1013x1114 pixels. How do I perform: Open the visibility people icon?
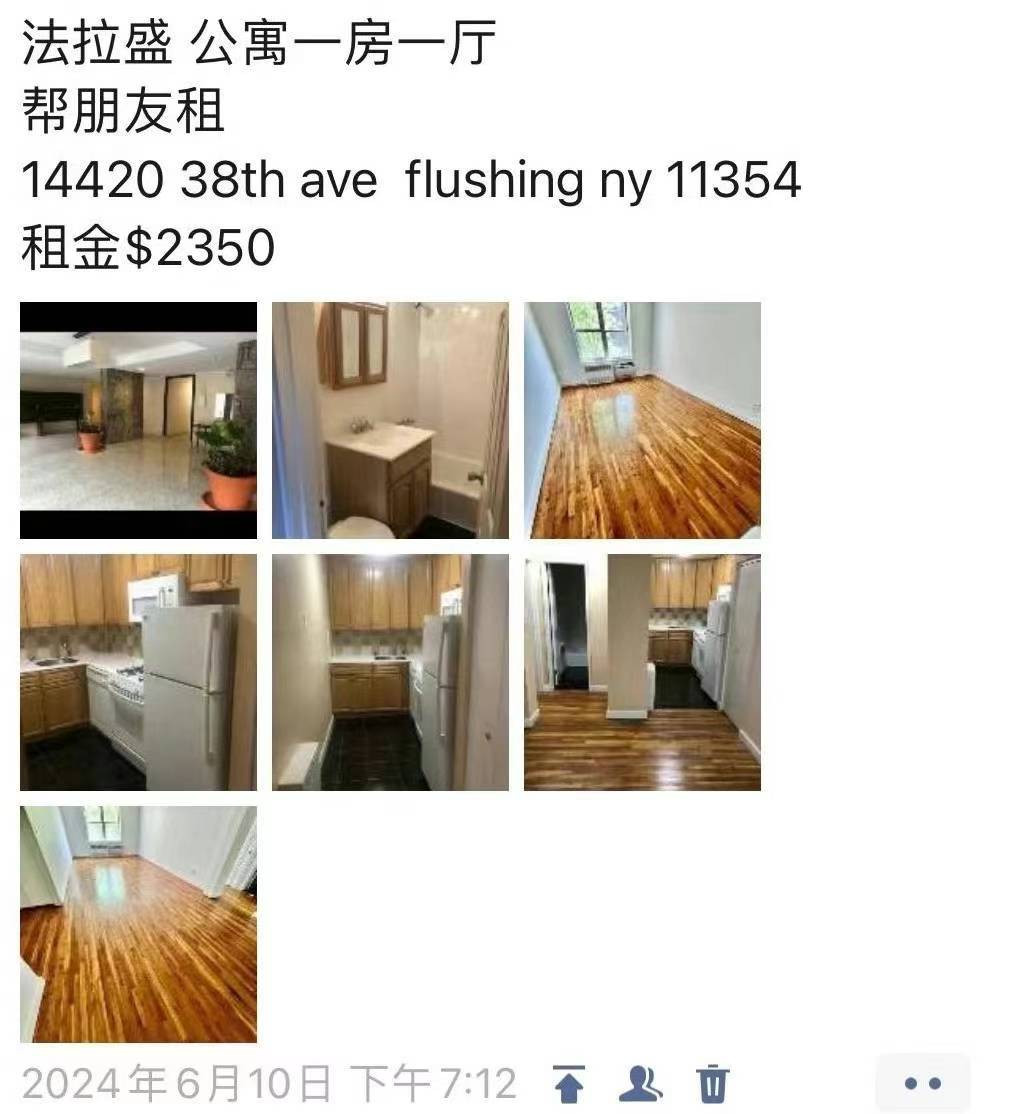[640, 1083]
